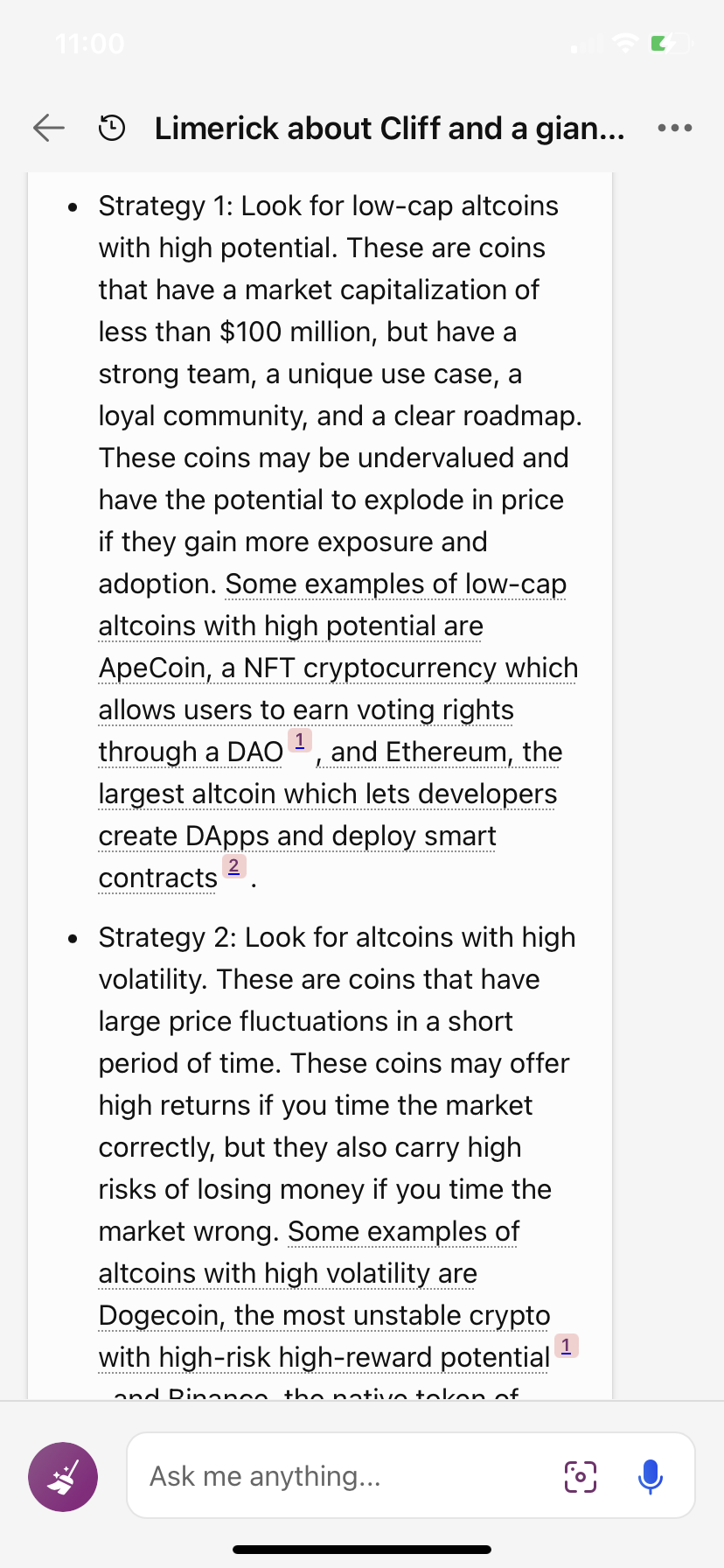The width and height of the screenshot is (724, 1568).
Task: Open citation 2 after 'contracts'
Action: pyautogui.click(x=233, y=866)
